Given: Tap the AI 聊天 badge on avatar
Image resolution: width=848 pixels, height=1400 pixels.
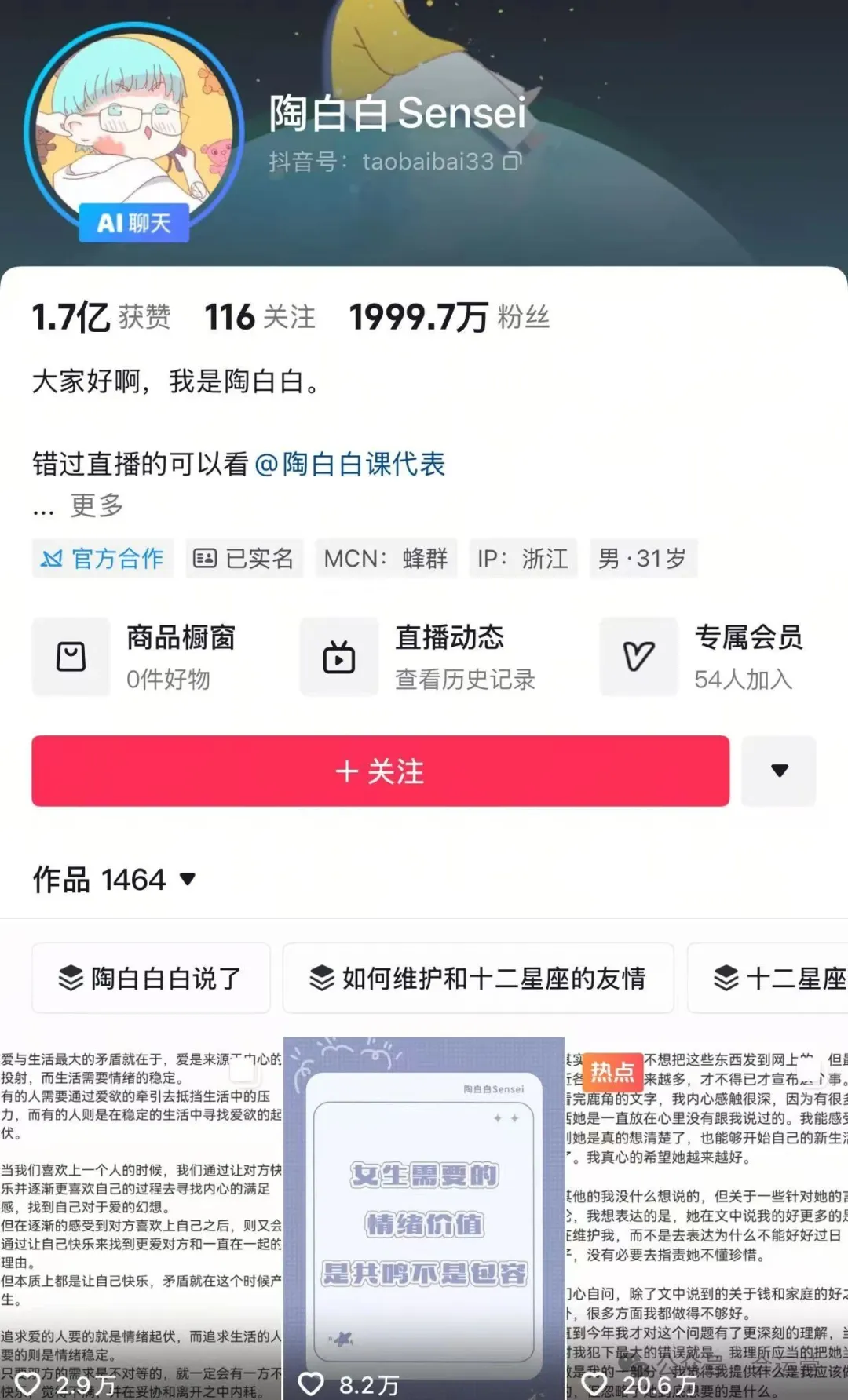Looking at the screenshot, I should 133,223.
